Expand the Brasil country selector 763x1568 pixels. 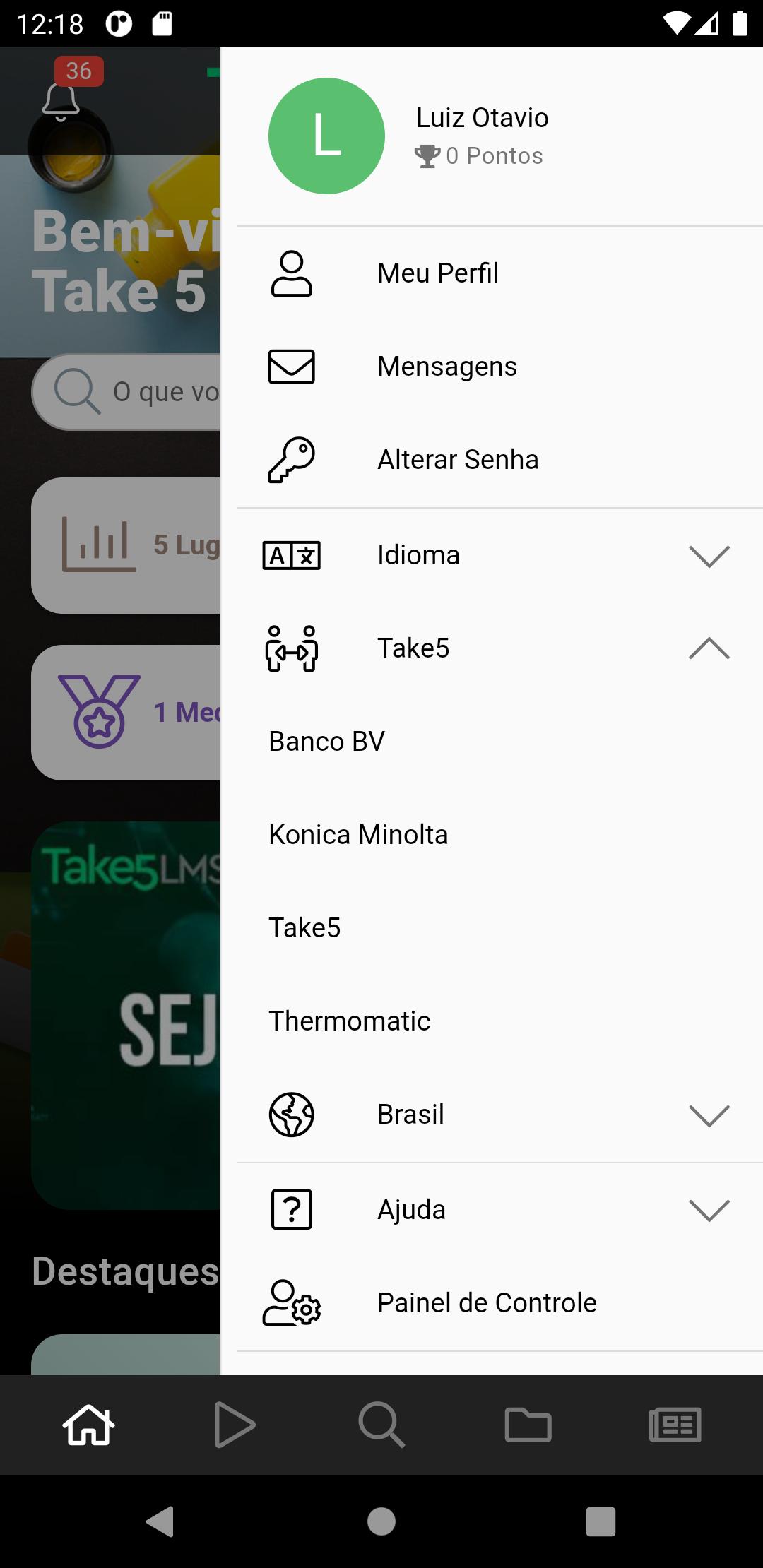click(709, 1115)
